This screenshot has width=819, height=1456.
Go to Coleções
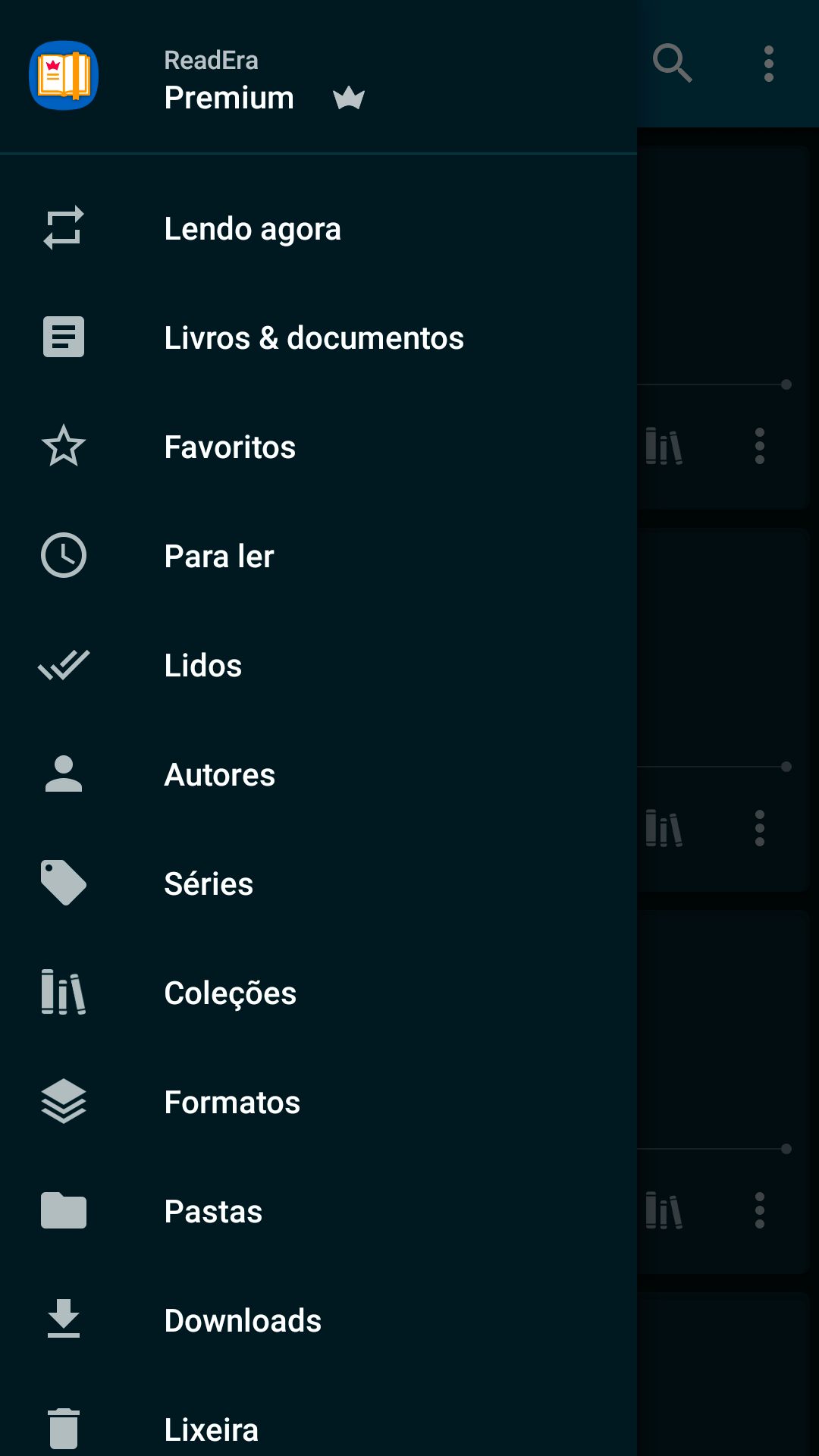point(318,993)
